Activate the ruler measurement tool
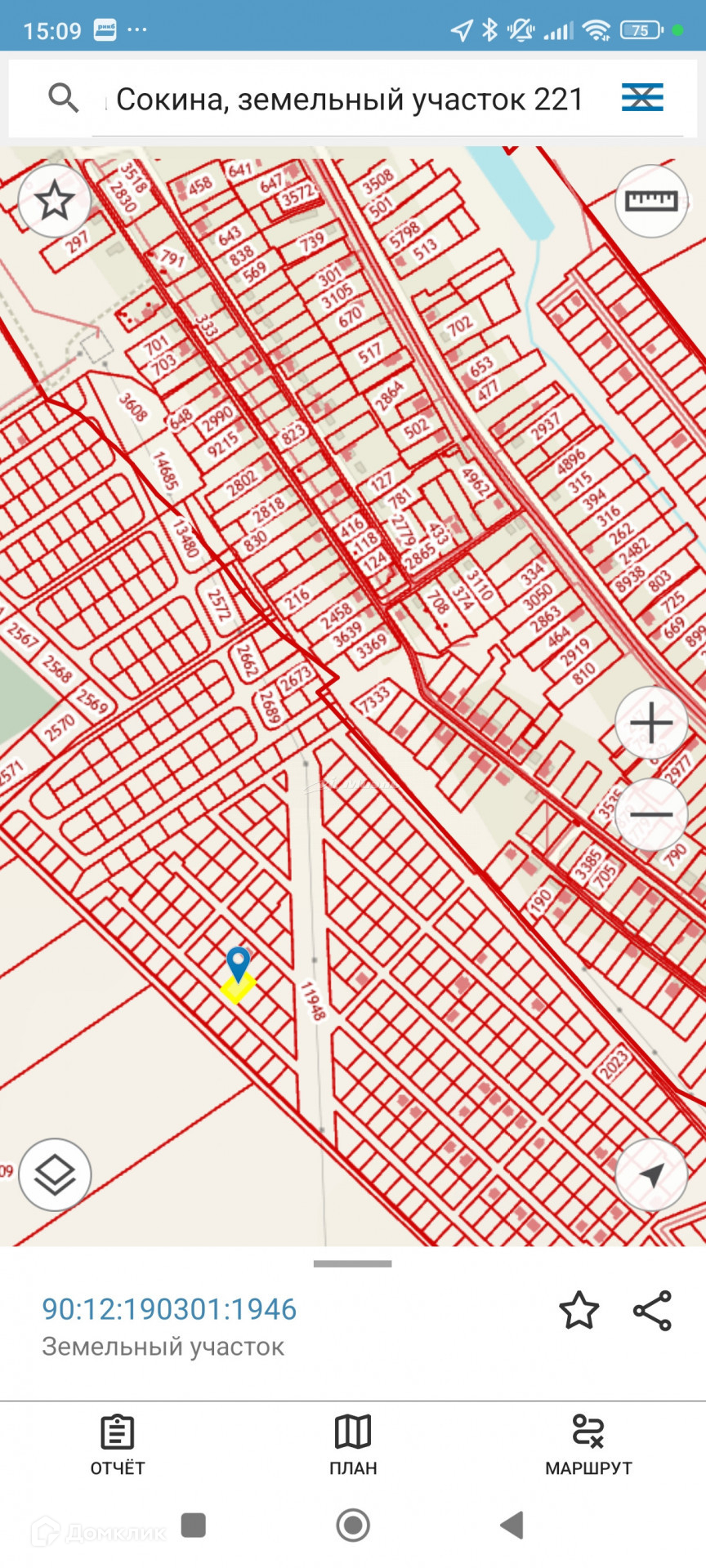 pyautogui.click(x=650, y=201)
